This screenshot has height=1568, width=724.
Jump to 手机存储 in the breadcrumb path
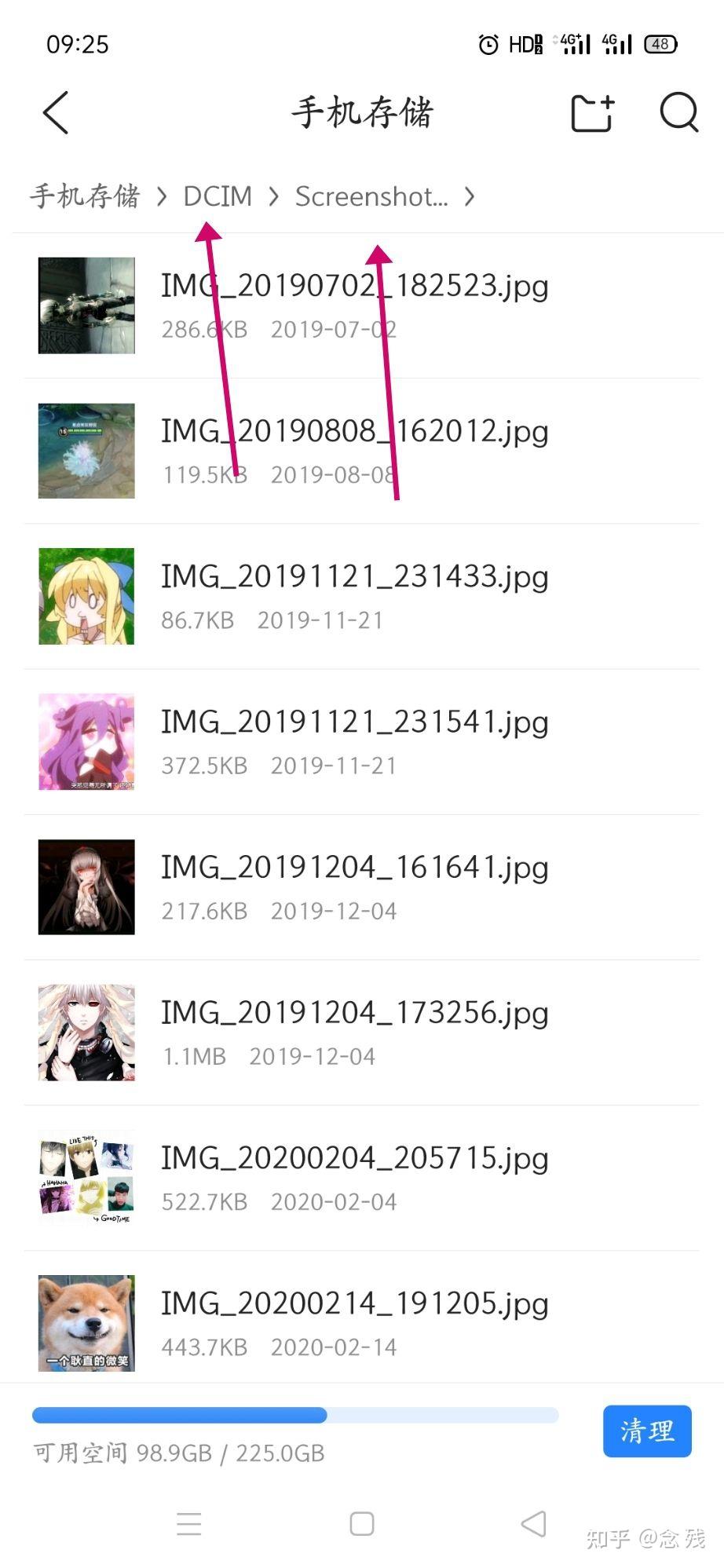[x=85, y=196]
